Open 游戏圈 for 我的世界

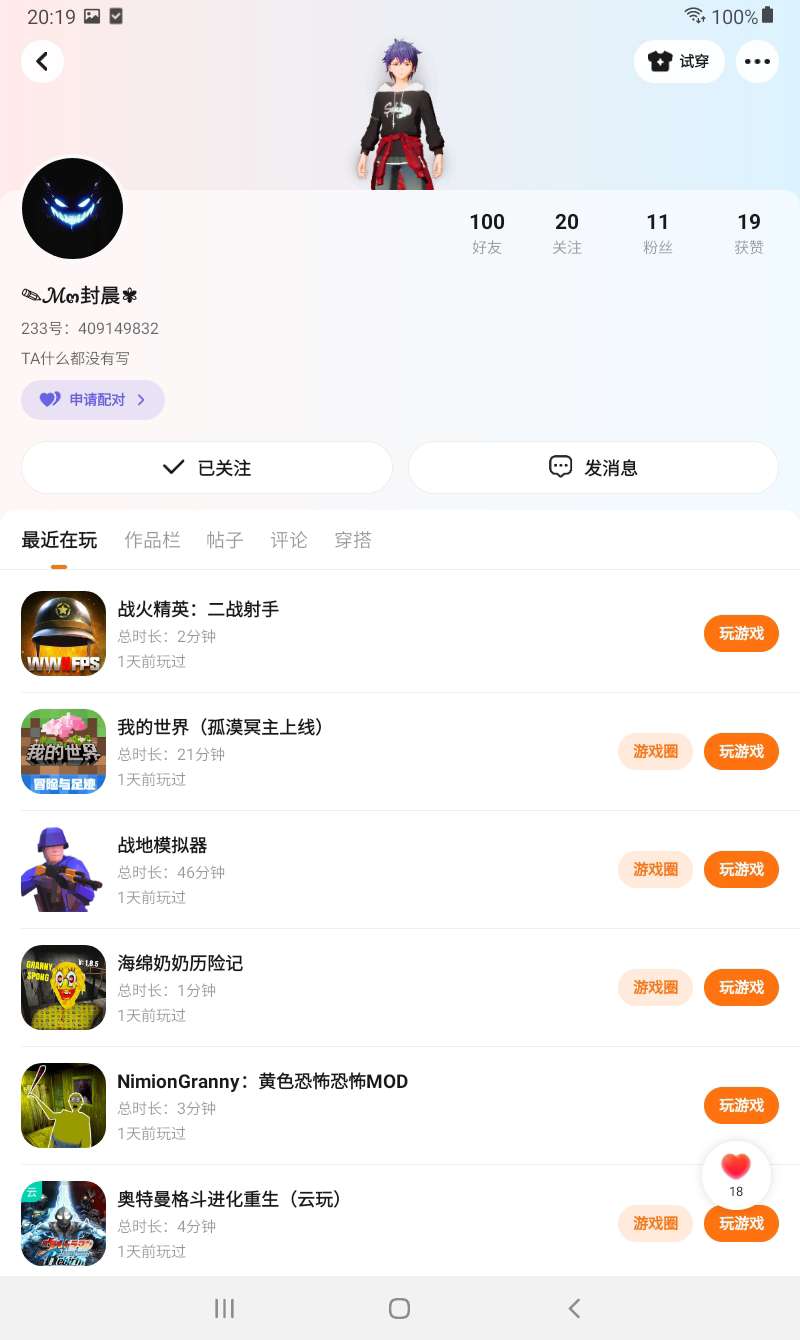click(655, 751)
